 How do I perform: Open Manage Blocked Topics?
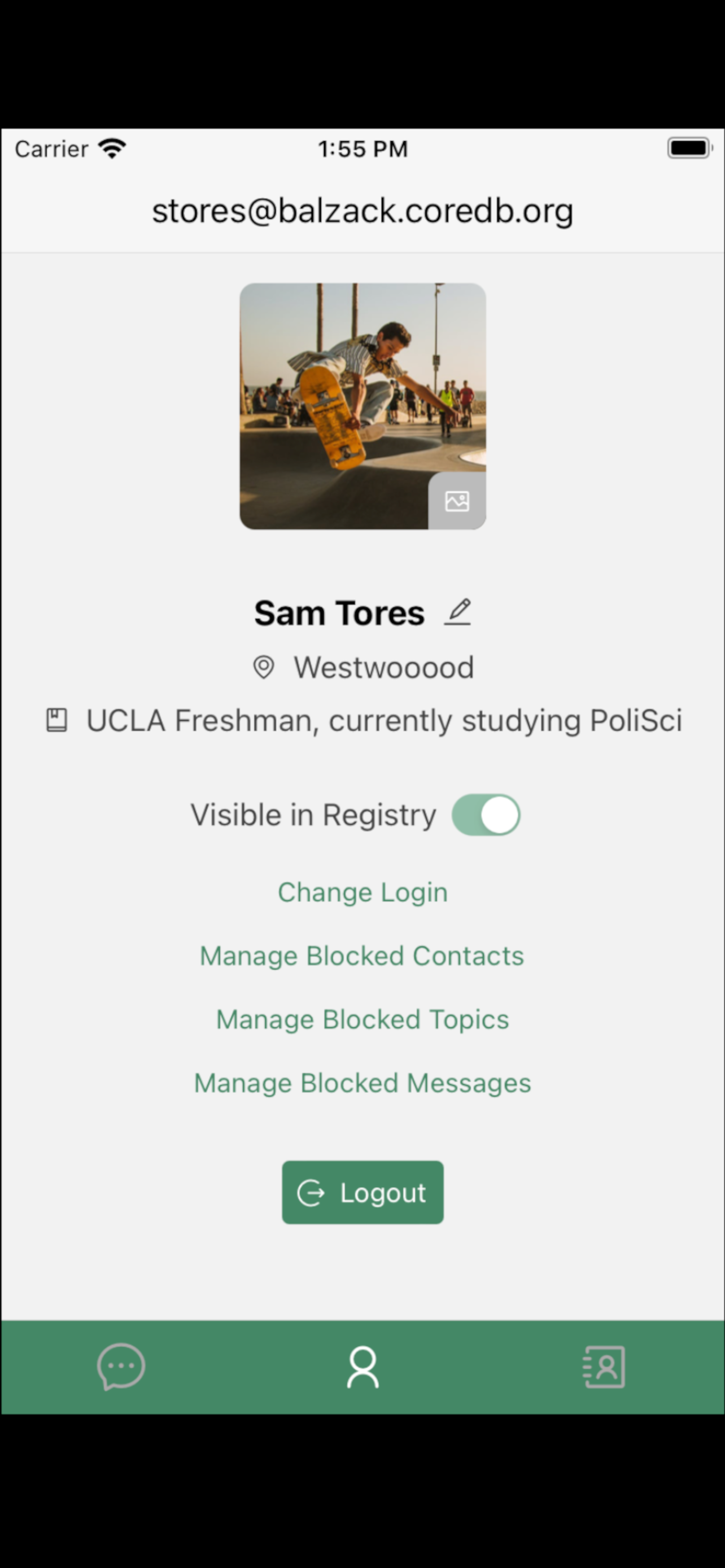click(363, 1019)
